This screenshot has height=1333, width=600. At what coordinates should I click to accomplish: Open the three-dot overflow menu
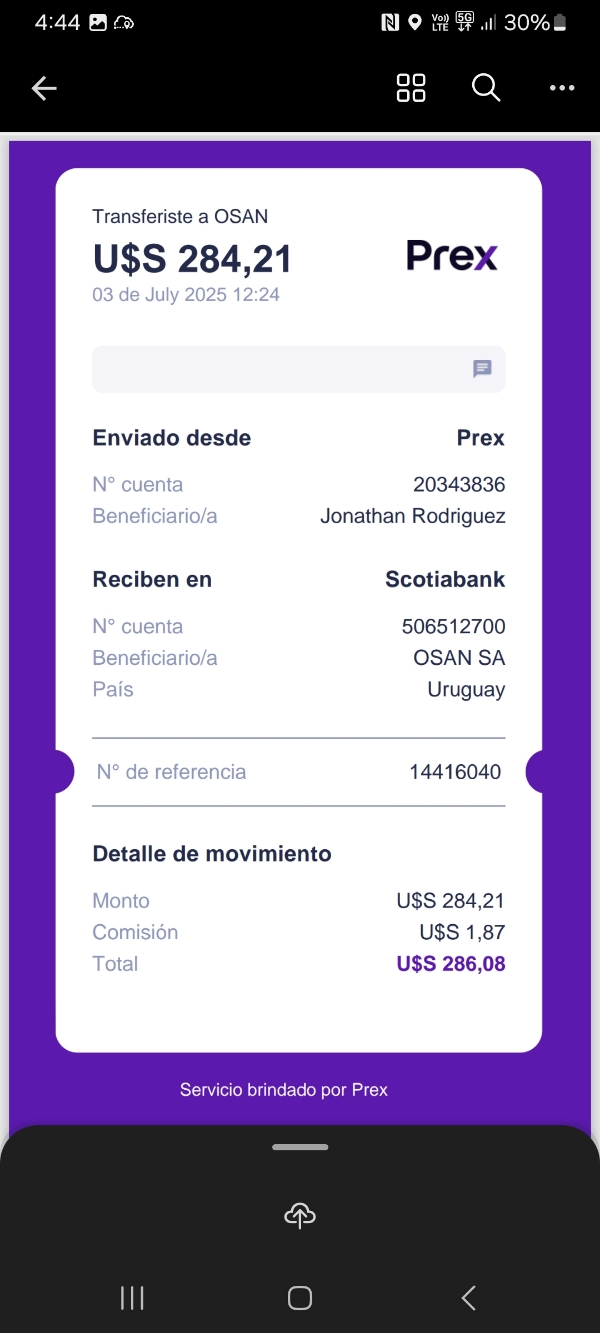click(x=562, y=88)
